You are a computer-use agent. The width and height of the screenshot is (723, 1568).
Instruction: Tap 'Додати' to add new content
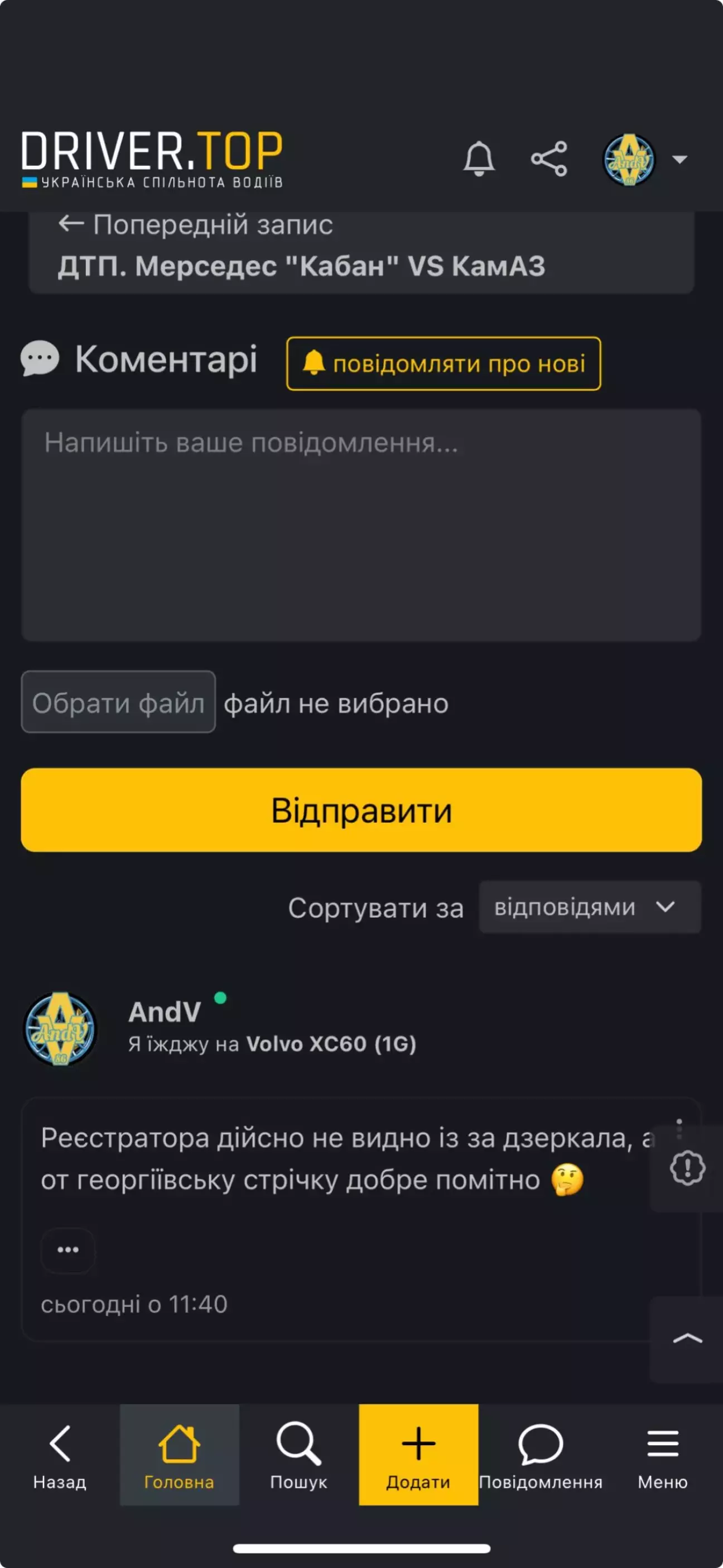(x=418, y=1455)
